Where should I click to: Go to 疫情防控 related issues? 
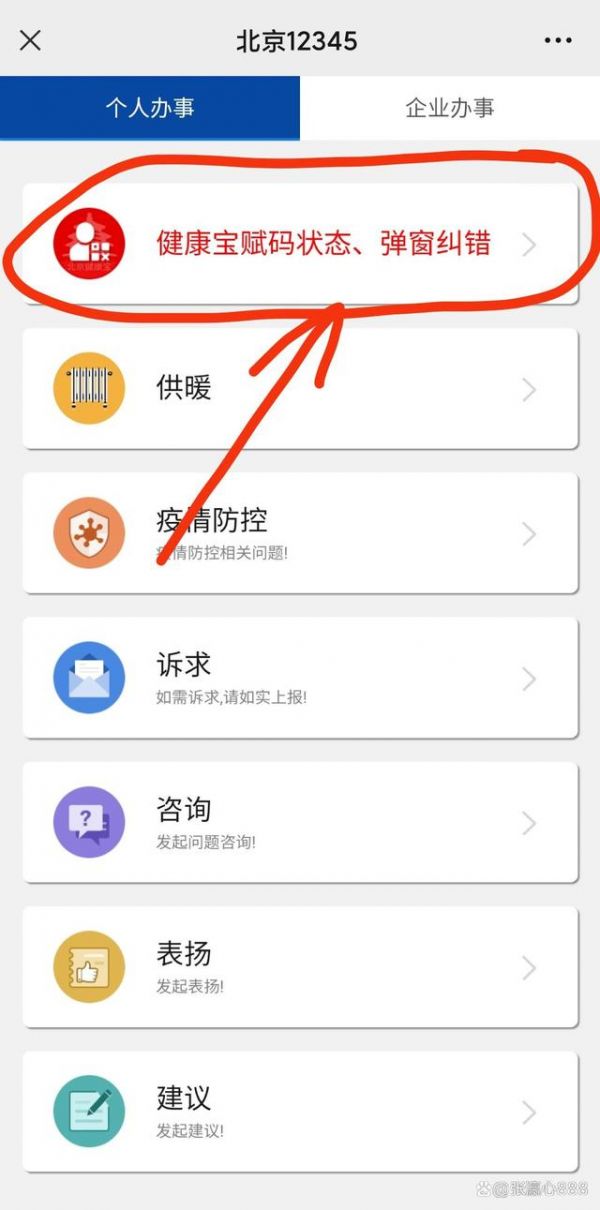pyautogui.click(x=300, y=533)
